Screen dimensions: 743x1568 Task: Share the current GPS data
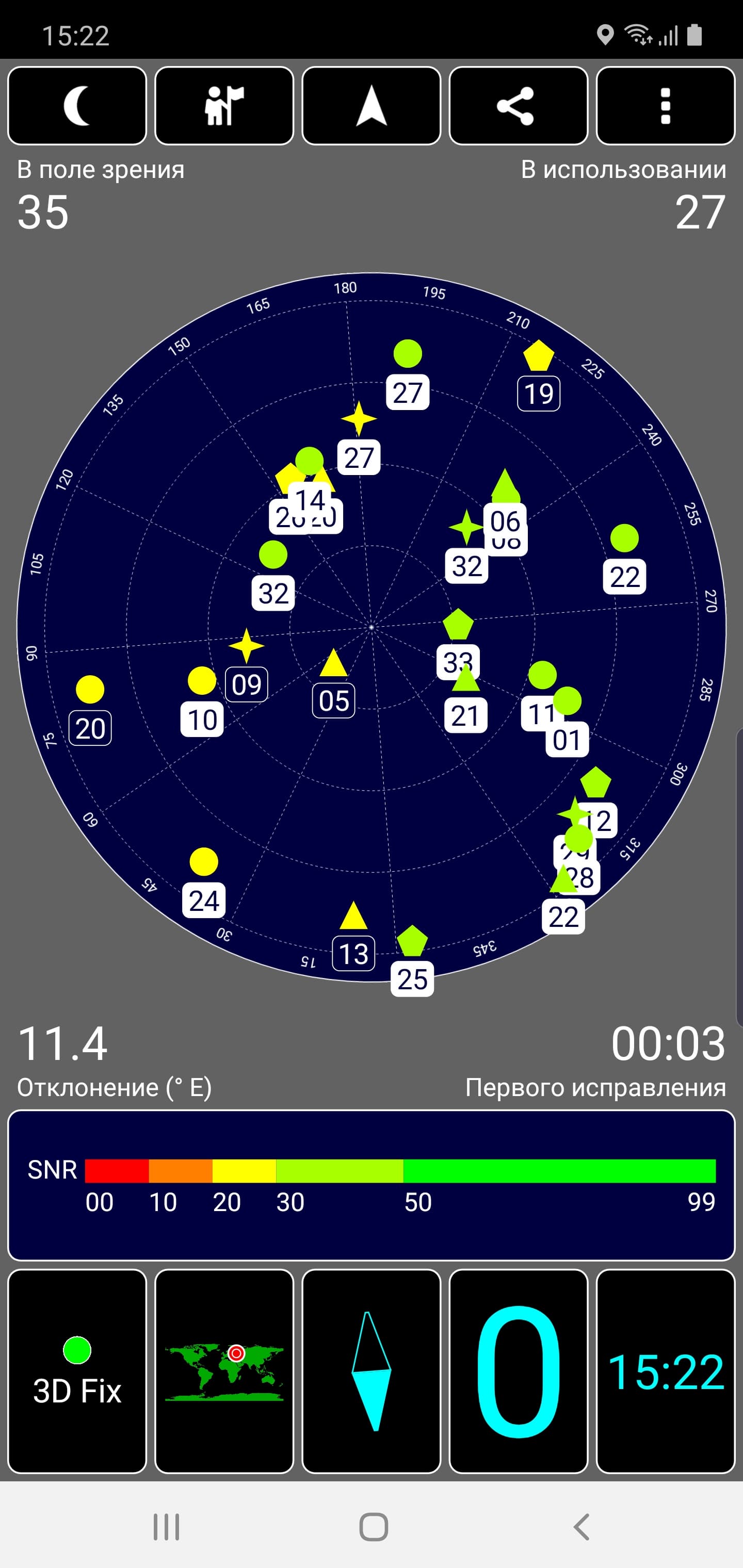click(x=518, y=106)
